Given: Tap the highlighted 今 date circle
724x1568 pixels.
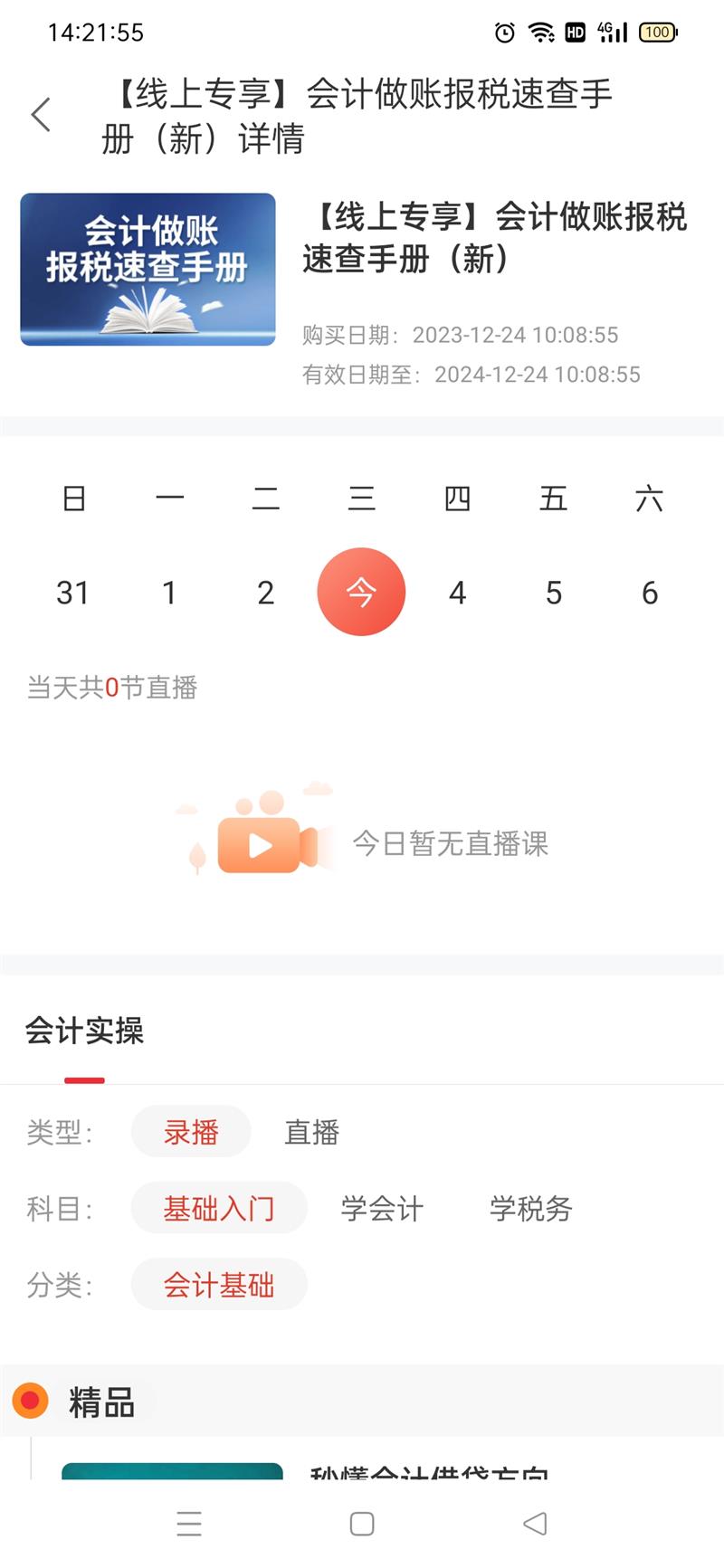Looking at the screenshot, I should [x=361, y=592].
